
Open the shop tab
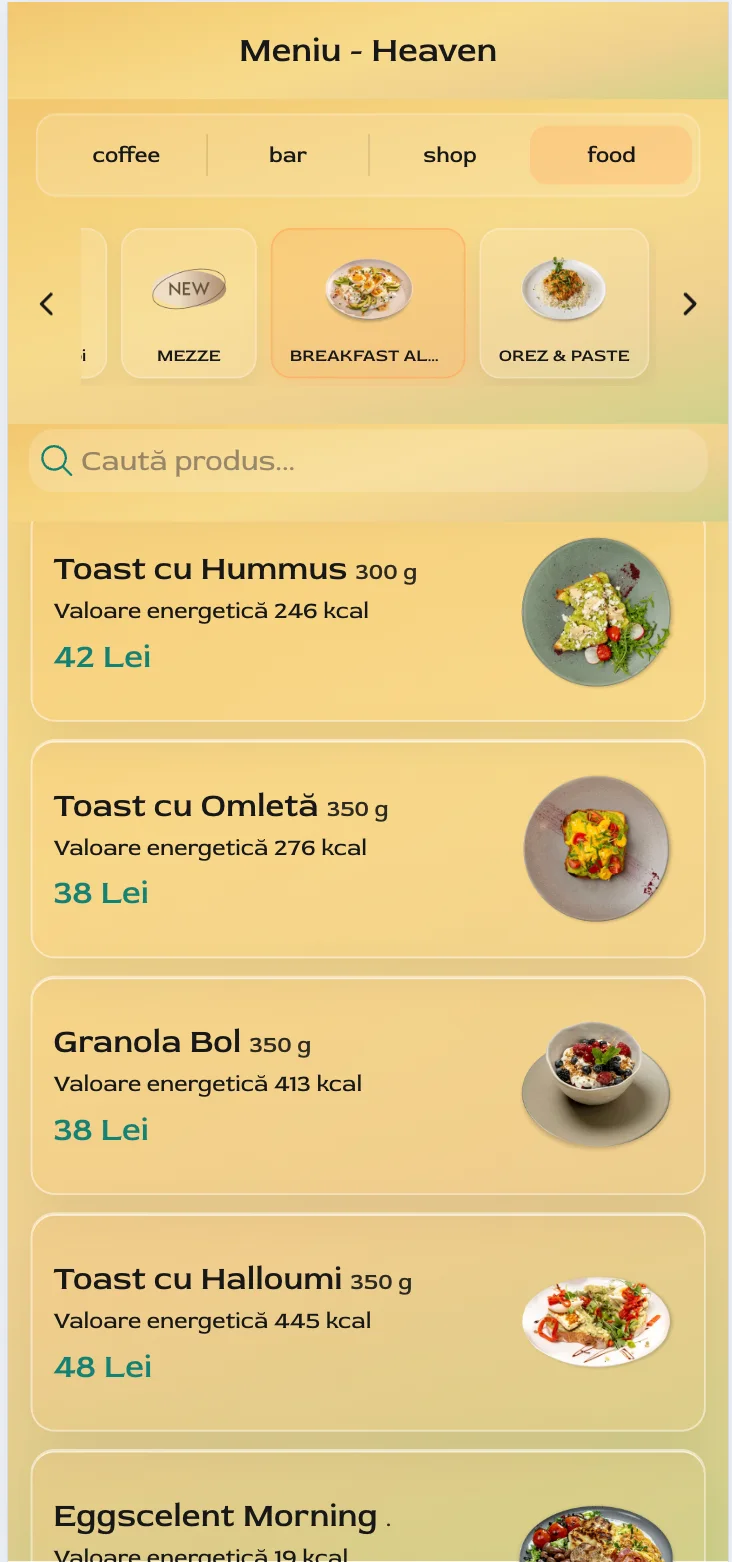(x=449, y=155)
